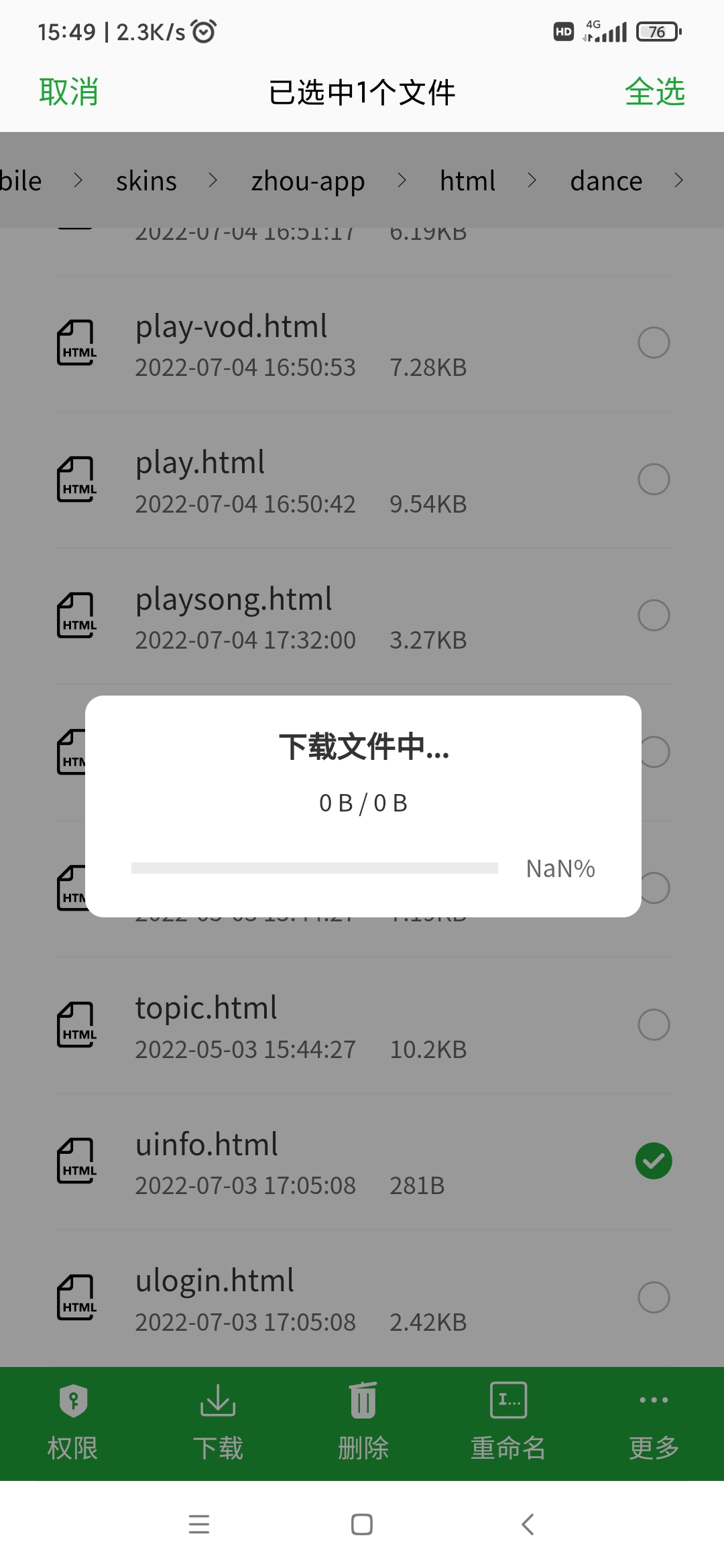Screen dimensions: 724x1568
Task: Tick the circle next to play.html
Action: [x=654, y=479]
